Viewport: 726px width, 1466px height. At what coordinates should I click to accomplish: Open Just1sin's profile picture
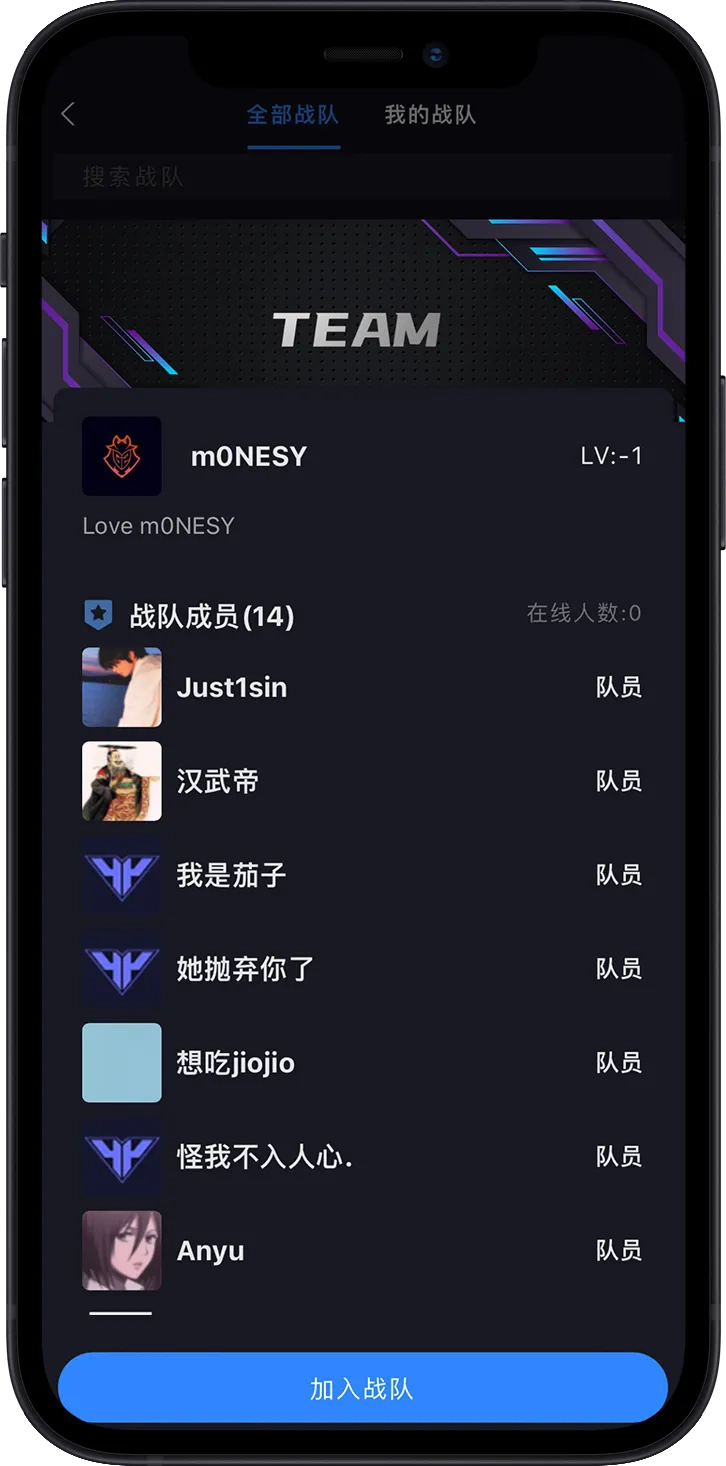(121, 687)
